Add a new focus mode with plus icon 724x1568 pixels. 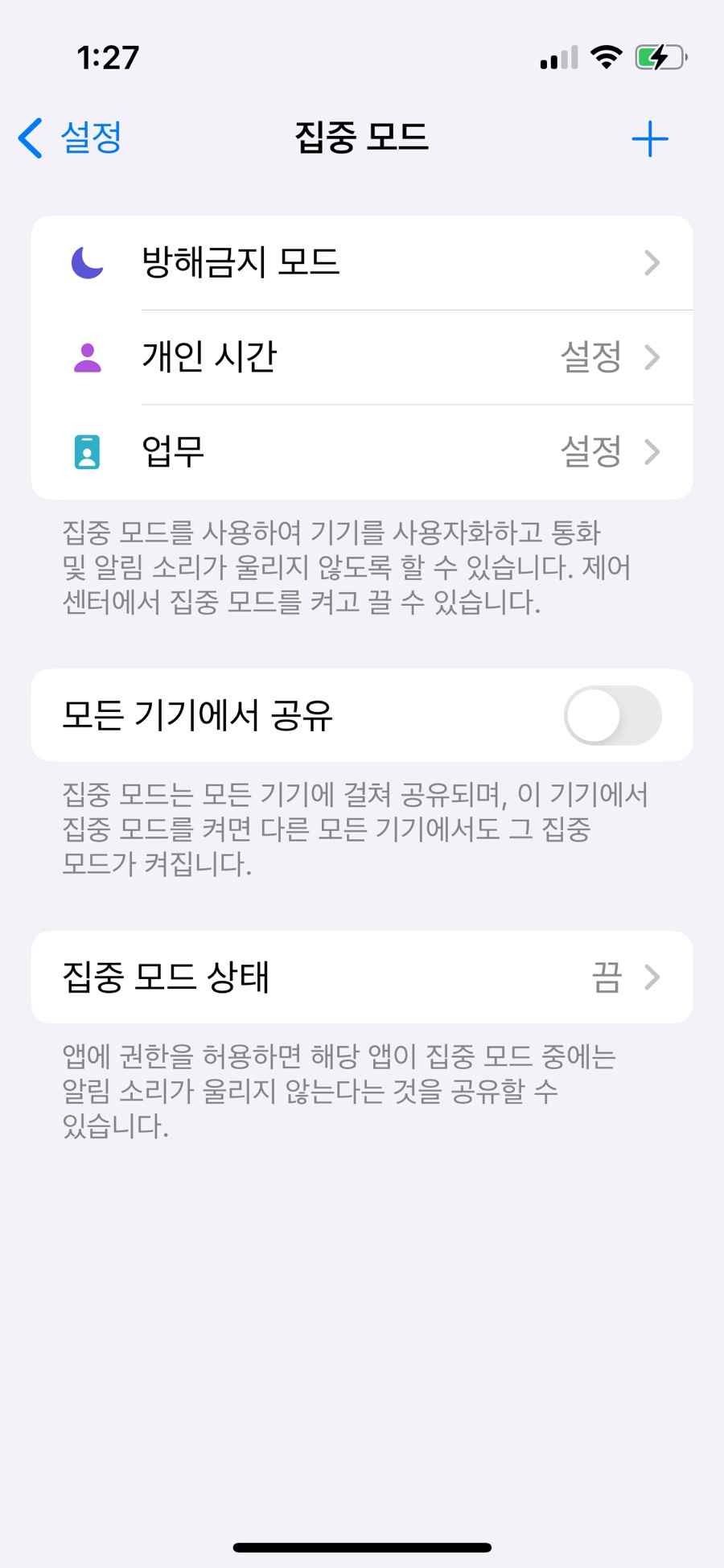[649, 139]
